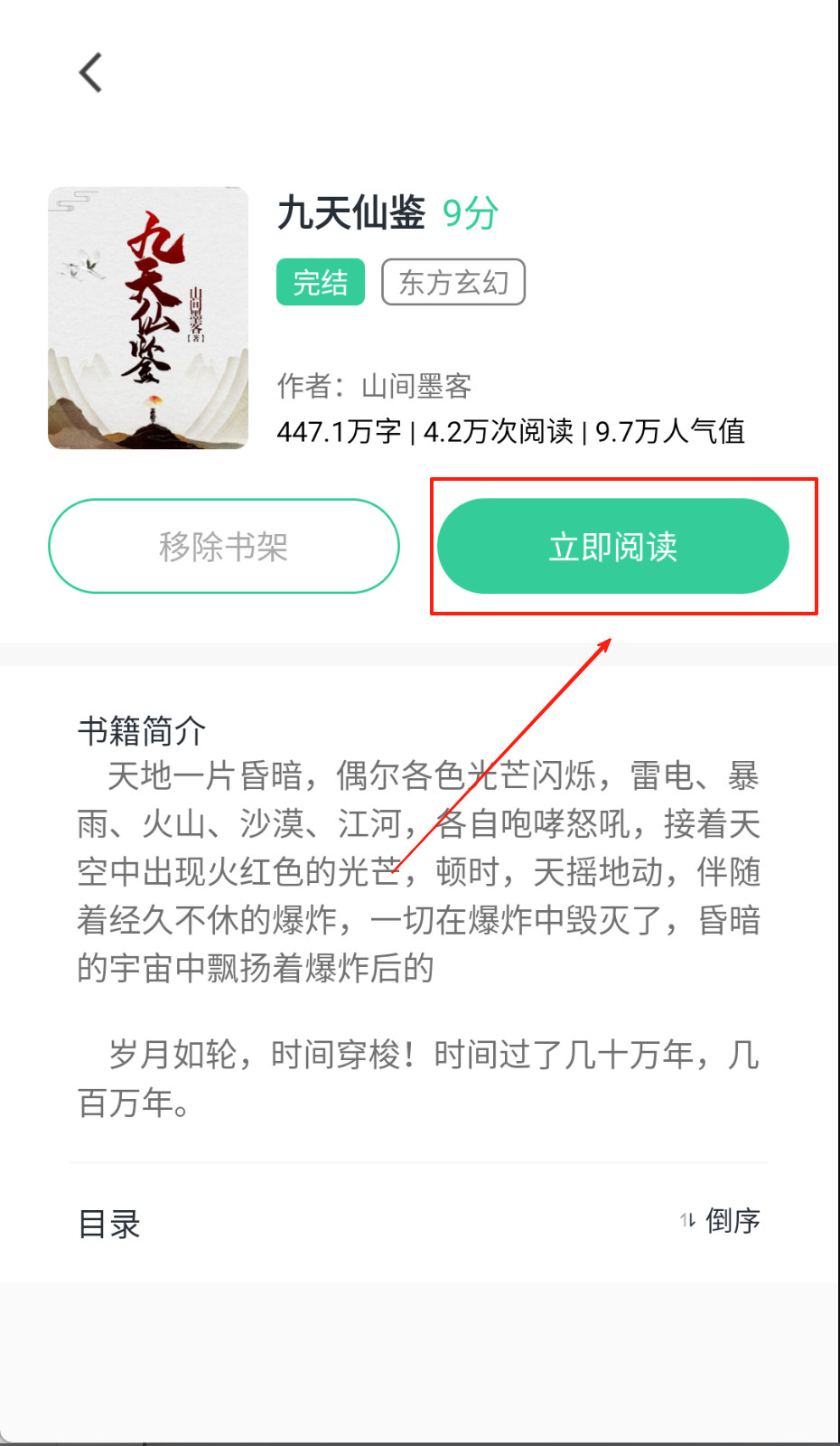Tap 立即阅读 to start reading
The width and height of the screenshot is (840, 1446).
tap(612, 546)
